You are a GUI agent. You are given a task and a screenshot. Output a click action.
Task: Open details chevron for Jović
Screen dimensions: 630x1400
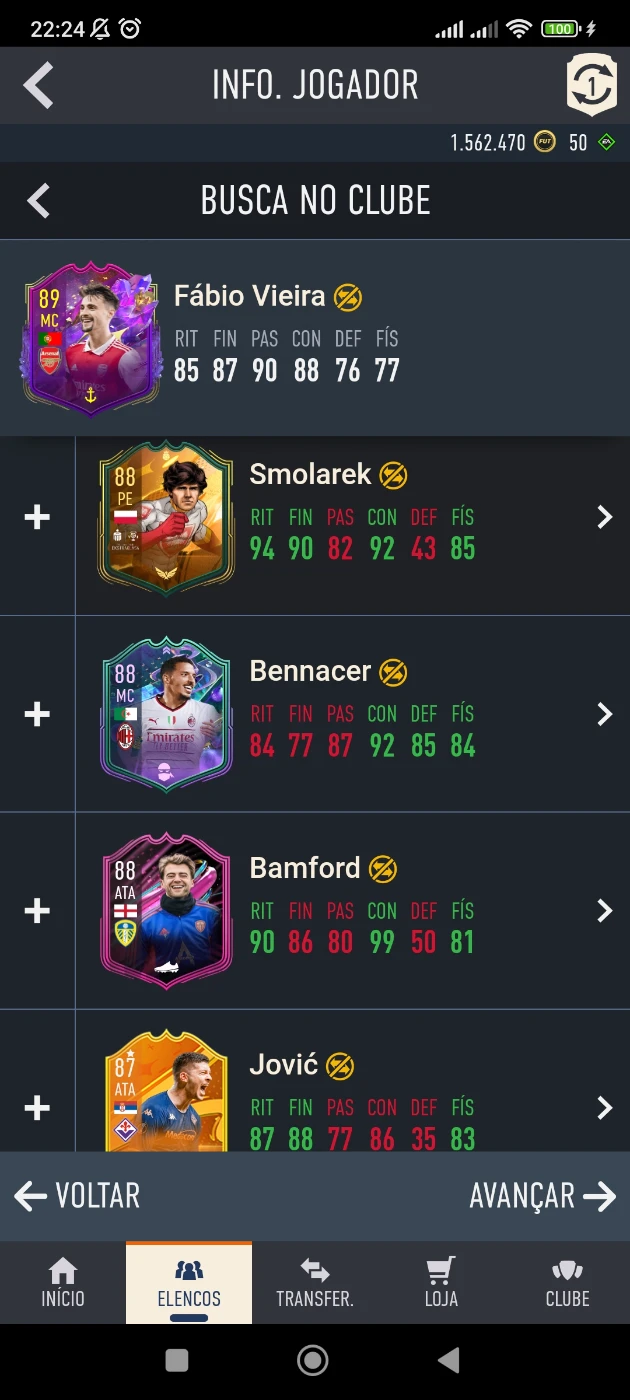[604, 1108]
